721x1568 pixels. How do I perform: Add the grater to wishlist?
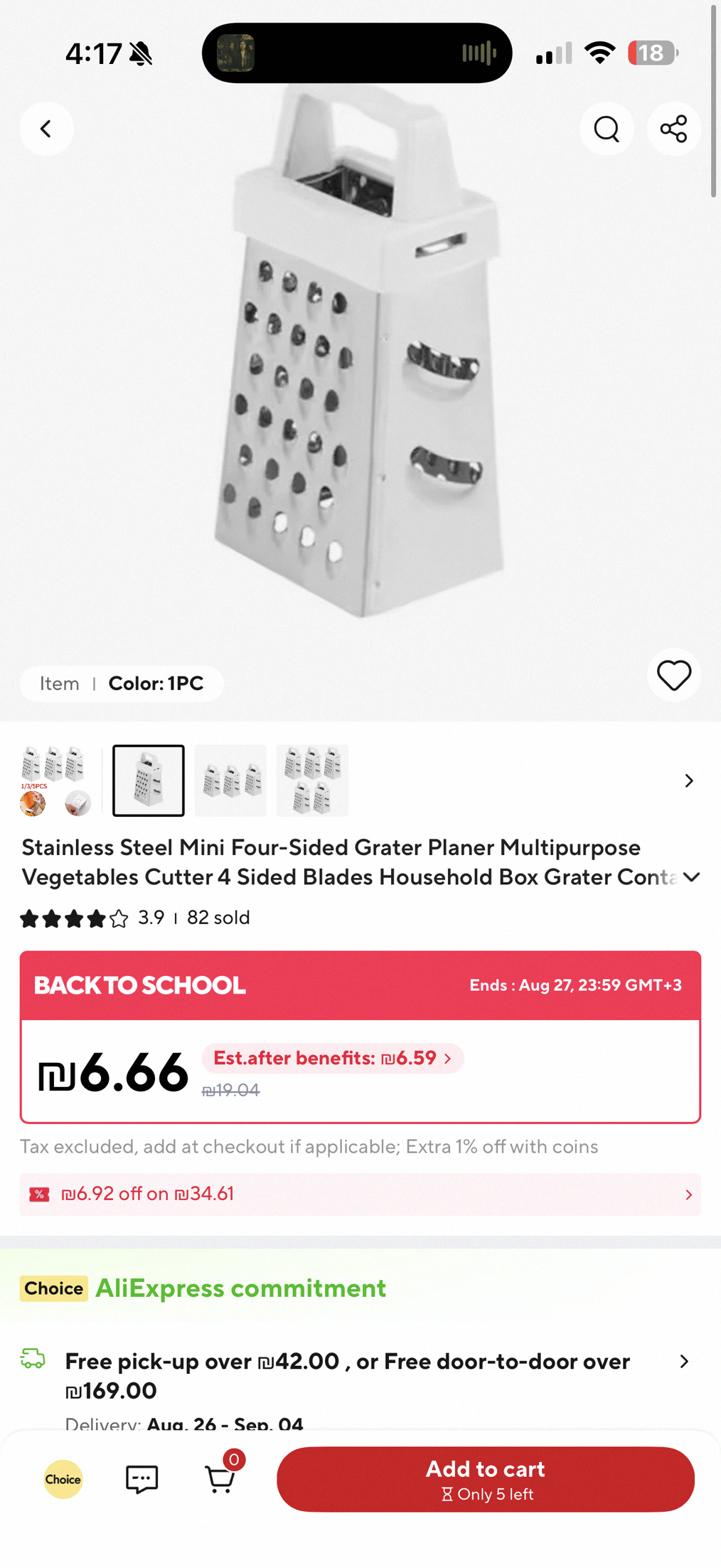coord(673,675)
